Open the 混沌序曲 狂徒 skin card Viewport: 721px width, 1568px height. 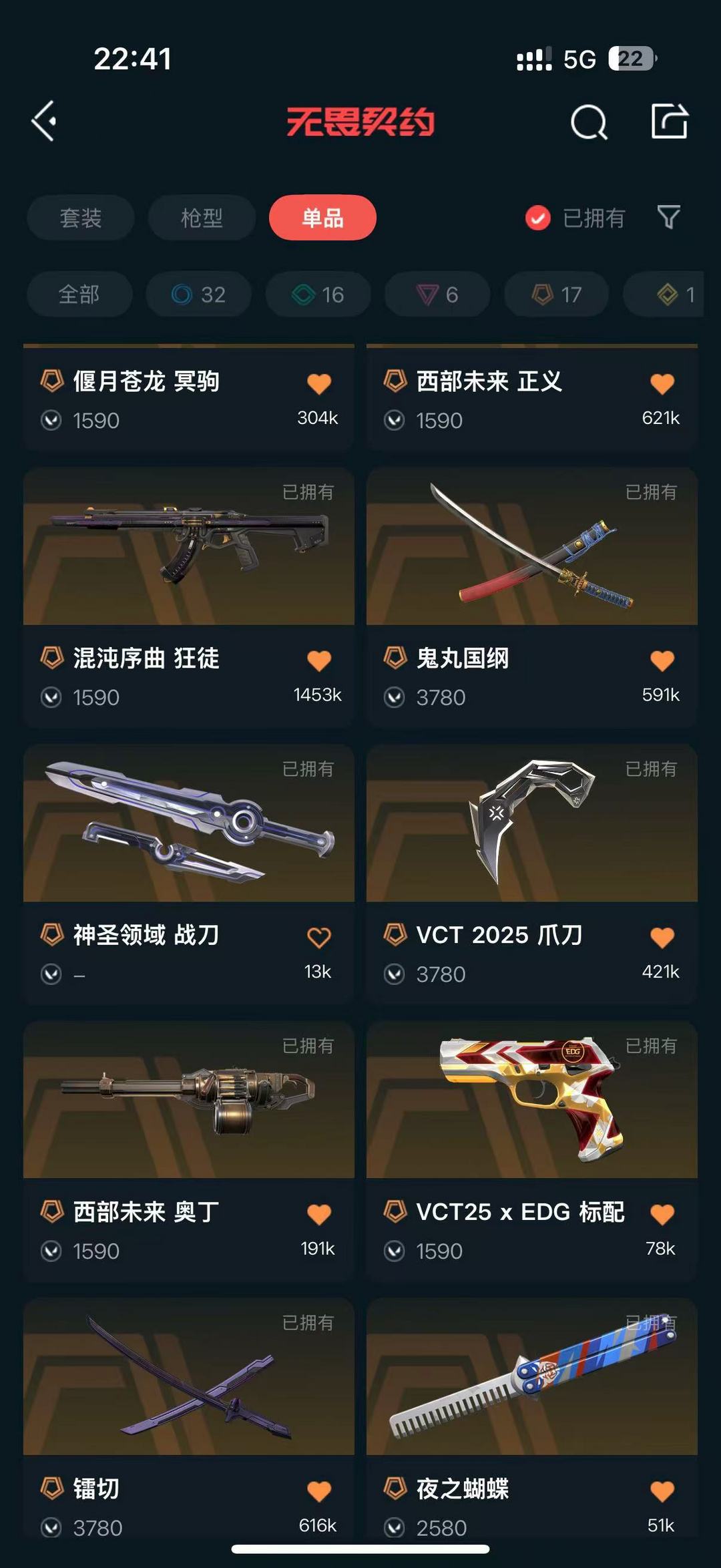(x=189, y=597)
